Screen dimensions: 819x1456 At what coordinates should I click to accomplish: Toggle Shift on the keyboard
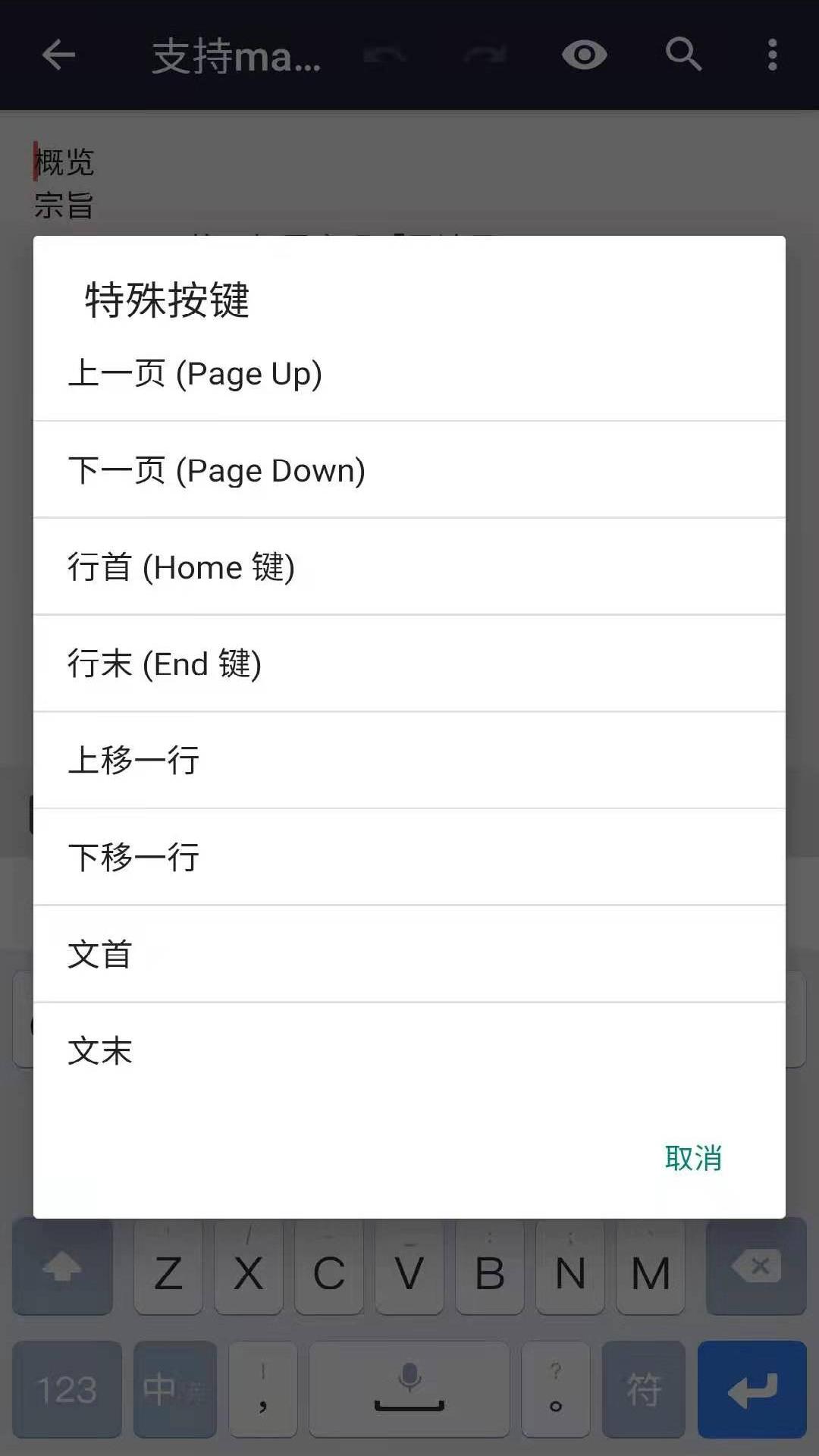(63, 1269)
